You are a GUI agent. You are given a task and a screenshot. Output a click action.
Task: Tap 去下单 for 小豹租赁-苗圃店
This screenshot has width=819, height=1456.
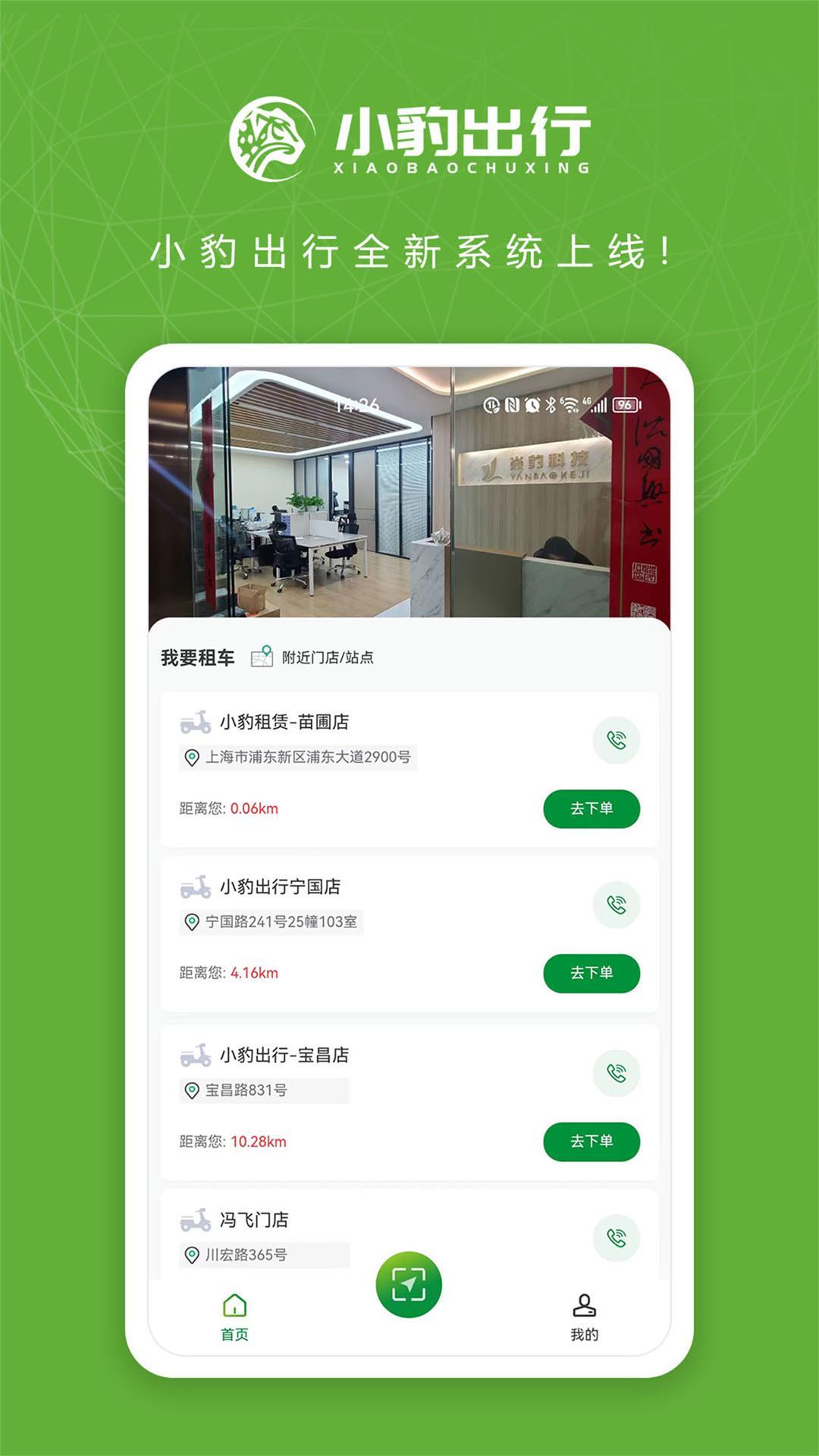(594, 810)
